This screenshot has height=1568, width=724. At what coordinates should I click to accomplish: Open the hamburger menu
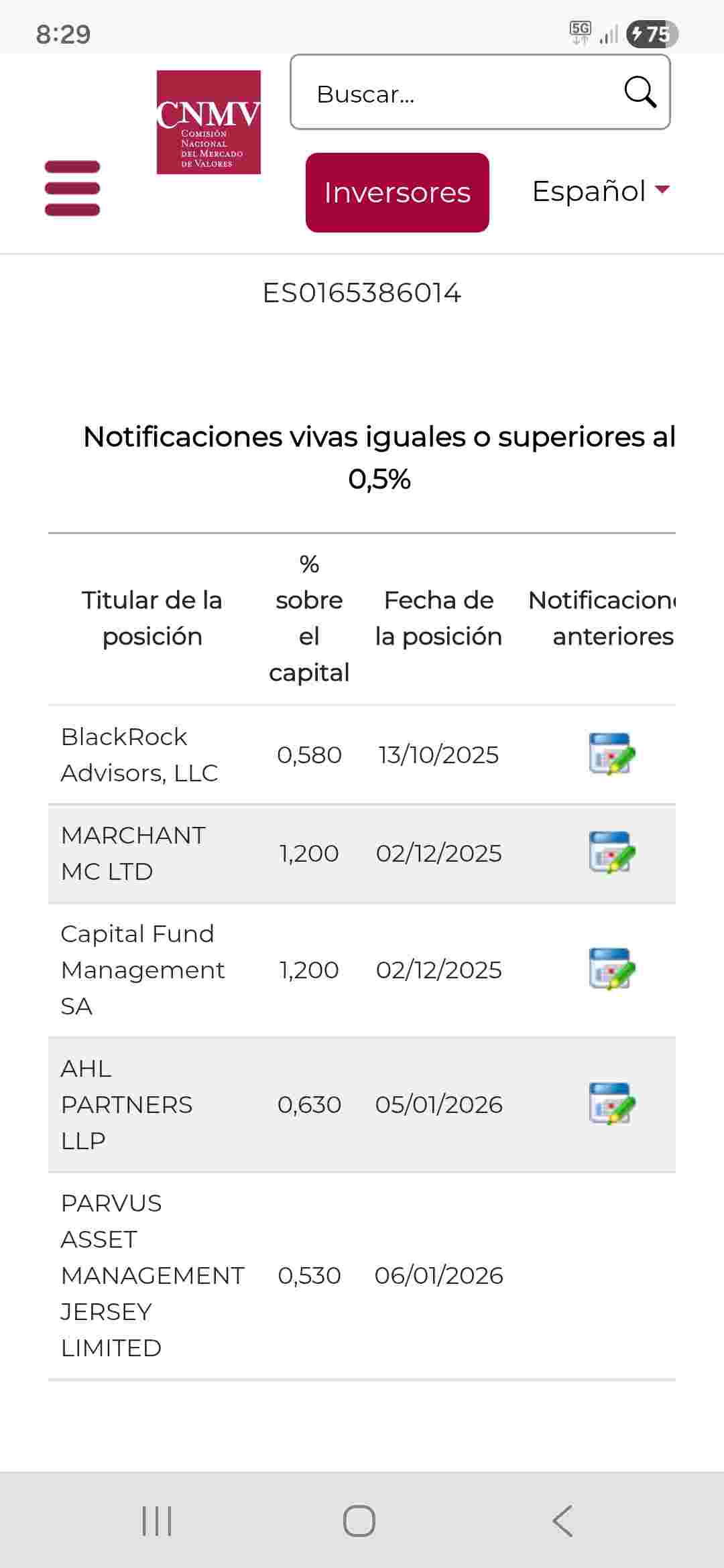coord(72,188)
